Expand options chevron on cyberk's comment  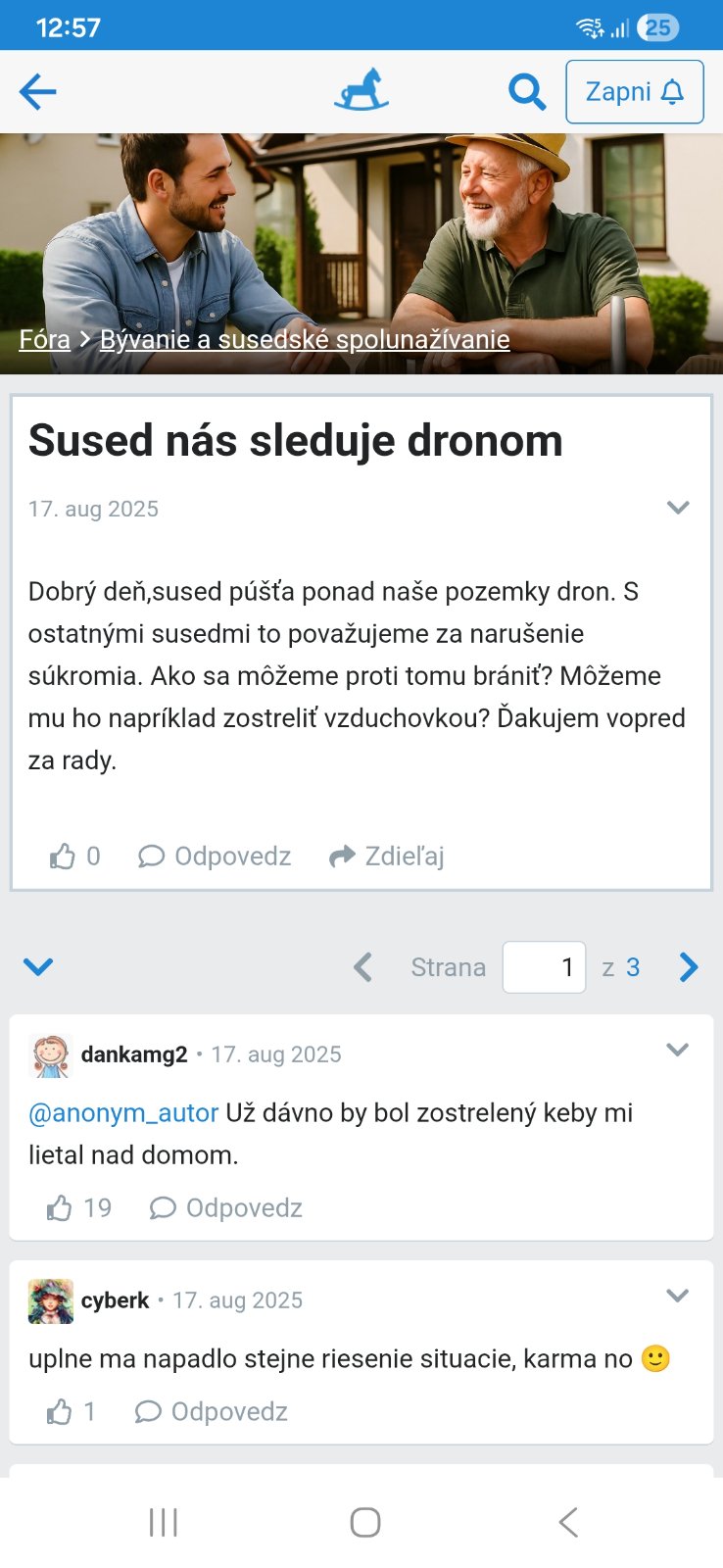[x=677, y=1296]
